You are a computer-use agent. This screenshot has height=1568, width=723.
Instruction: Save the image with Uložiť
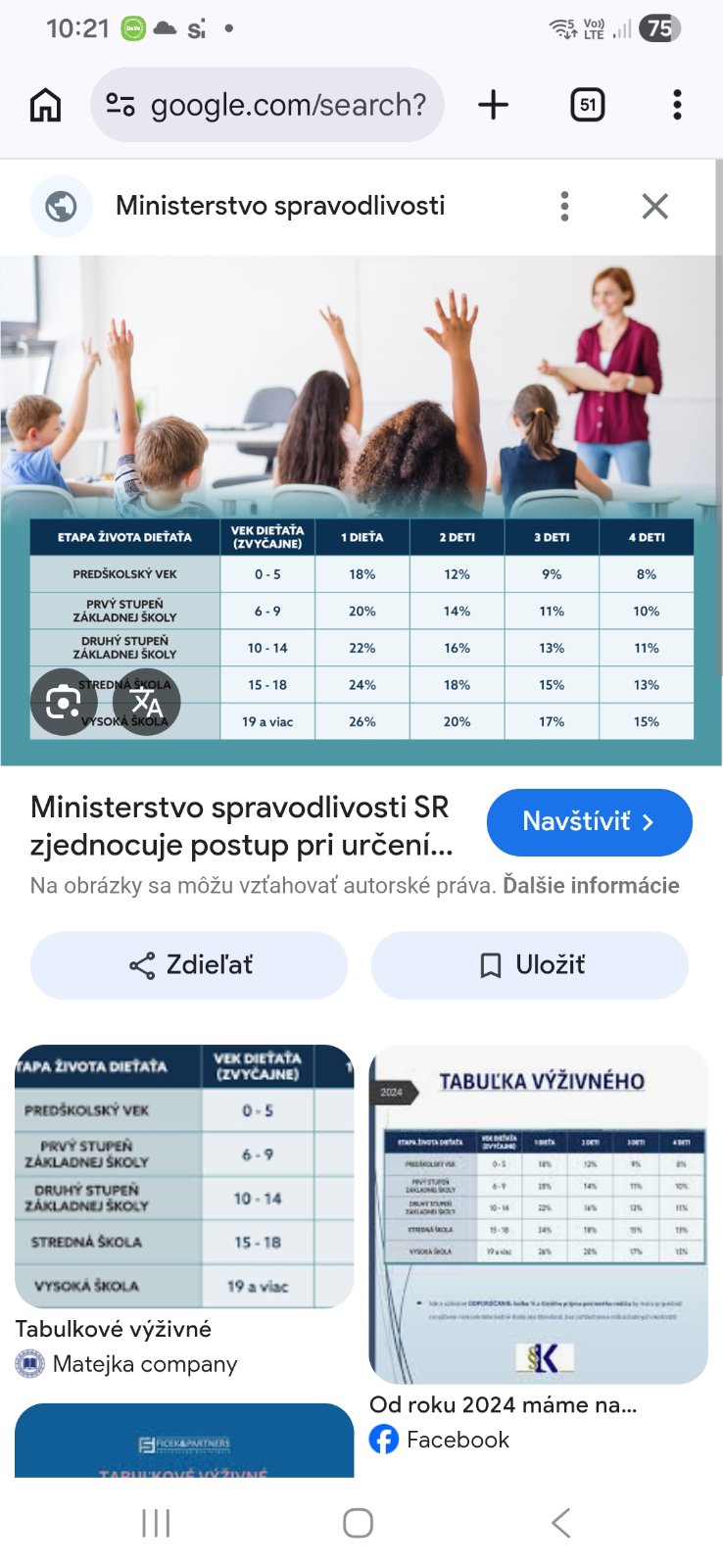pos(529,965)
